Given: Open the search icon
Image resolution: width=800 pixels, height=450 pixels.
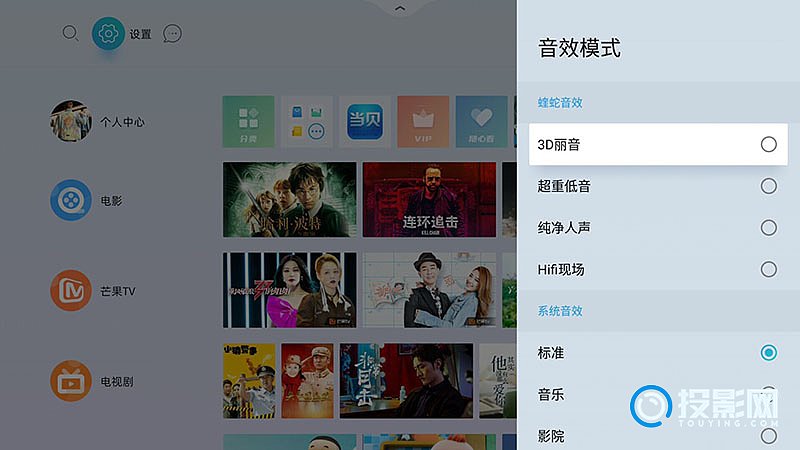Looking at the screenshot, I should coord(70,33).
